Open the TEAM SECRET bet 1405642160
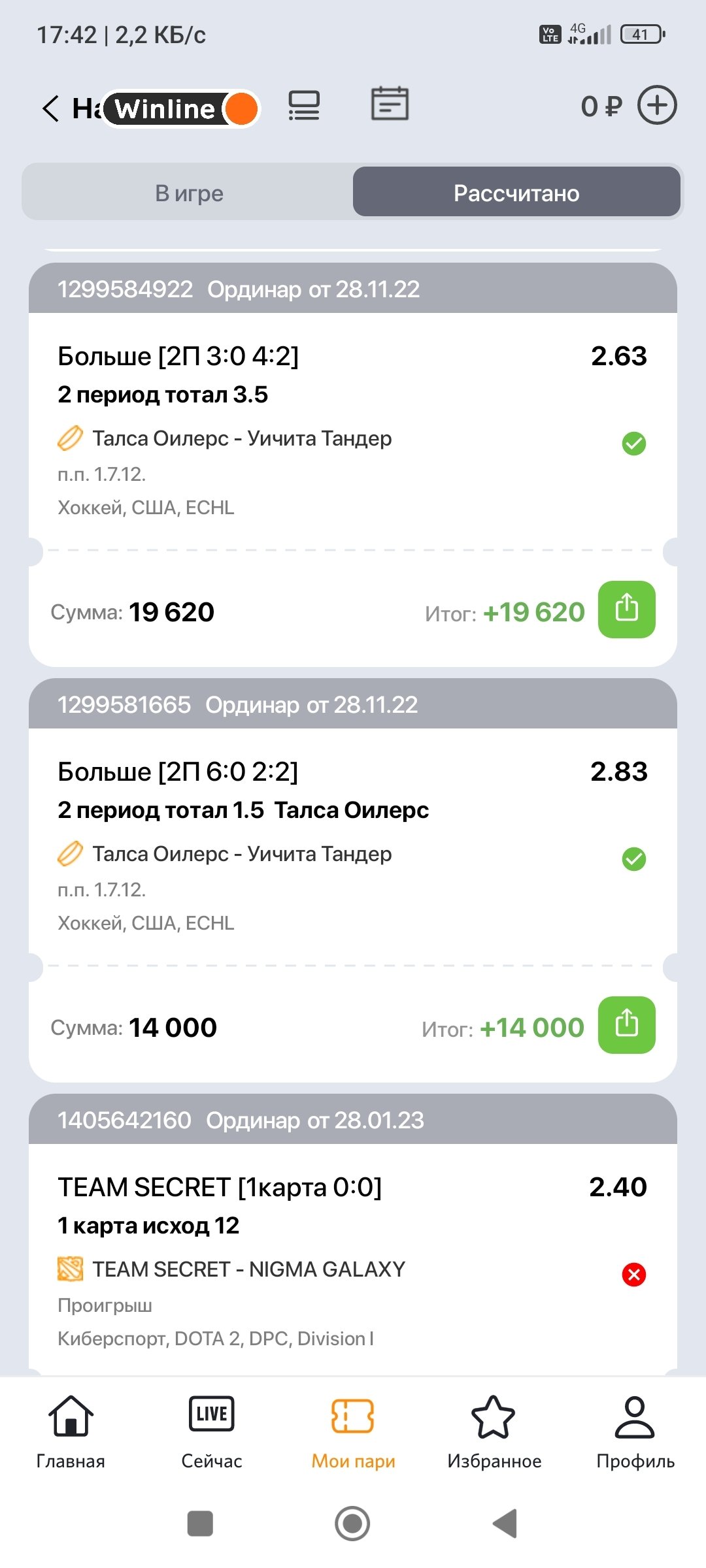 [353, 1254]
